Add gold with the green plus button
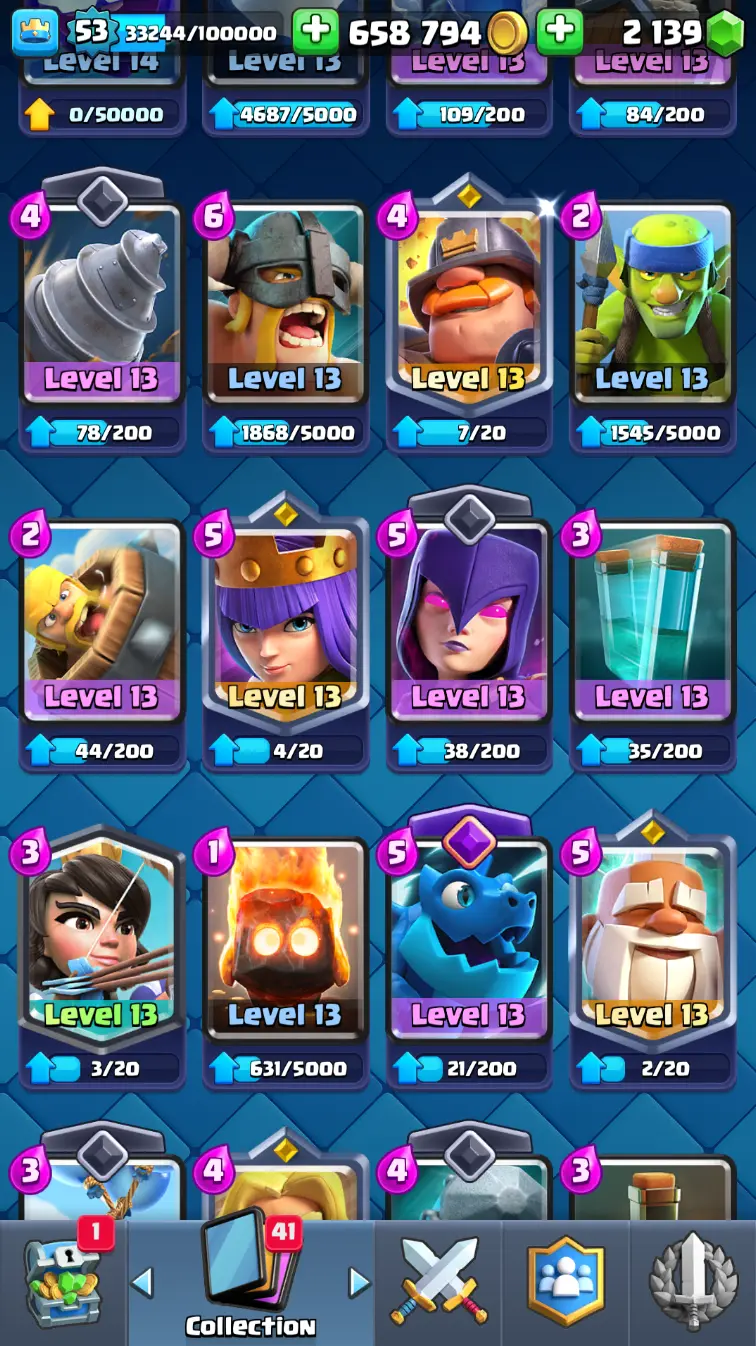This screenshot has width=756, height=1346. click(316, 32)
